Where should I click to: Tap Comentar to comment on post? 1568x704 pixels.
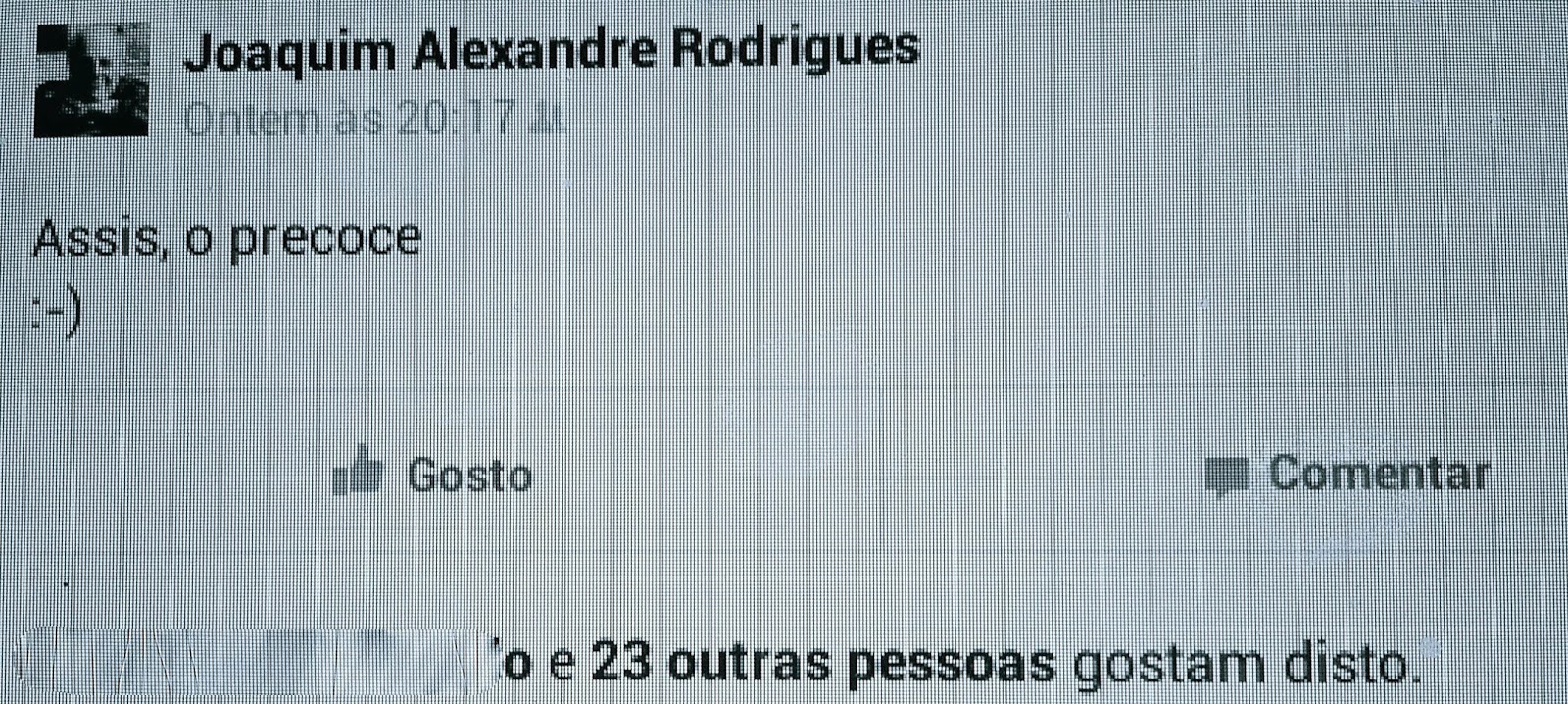coord(1347,475)
